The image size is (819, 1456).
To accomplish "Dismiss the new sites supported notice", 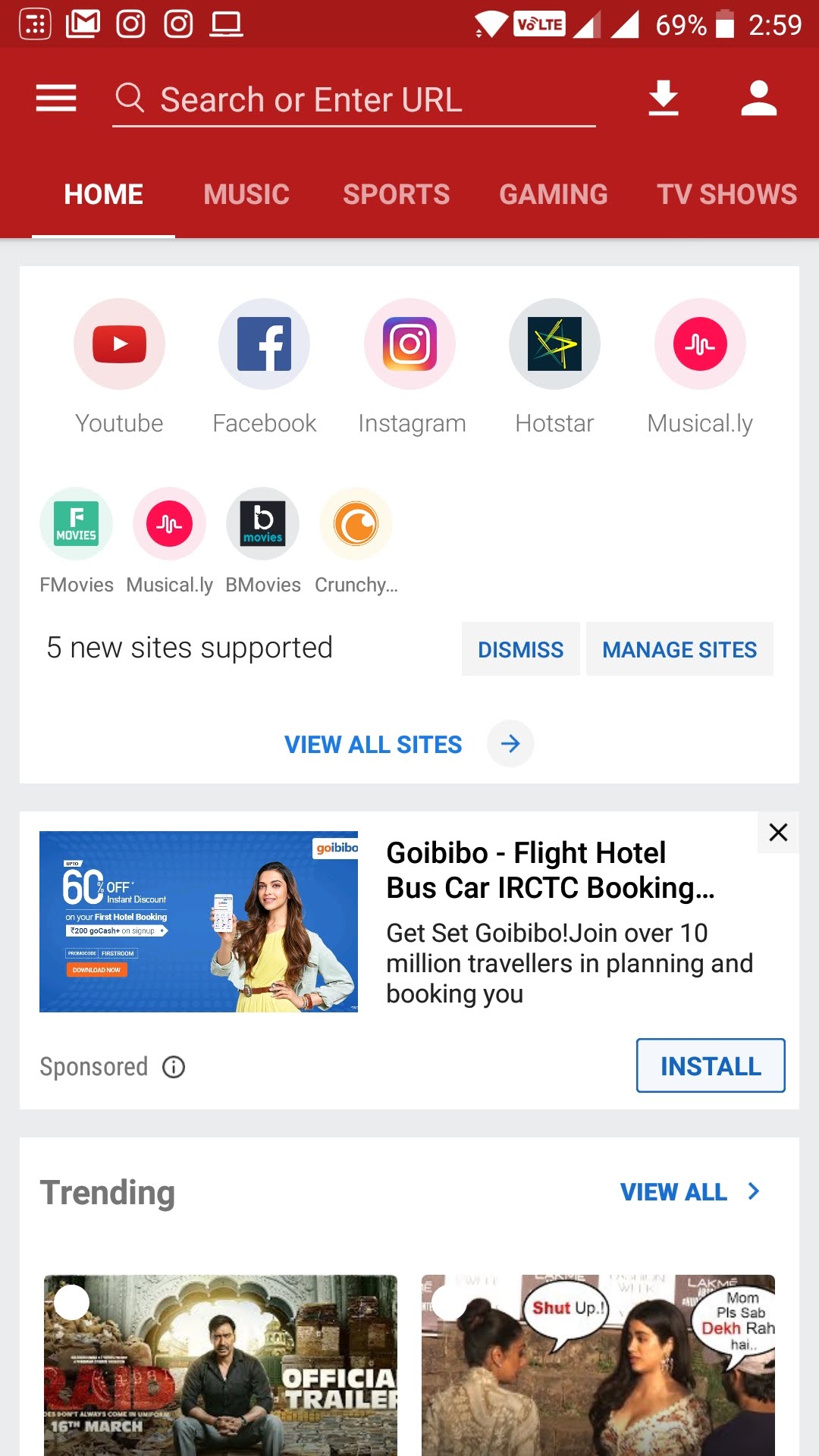I will (x=521, y=649).
